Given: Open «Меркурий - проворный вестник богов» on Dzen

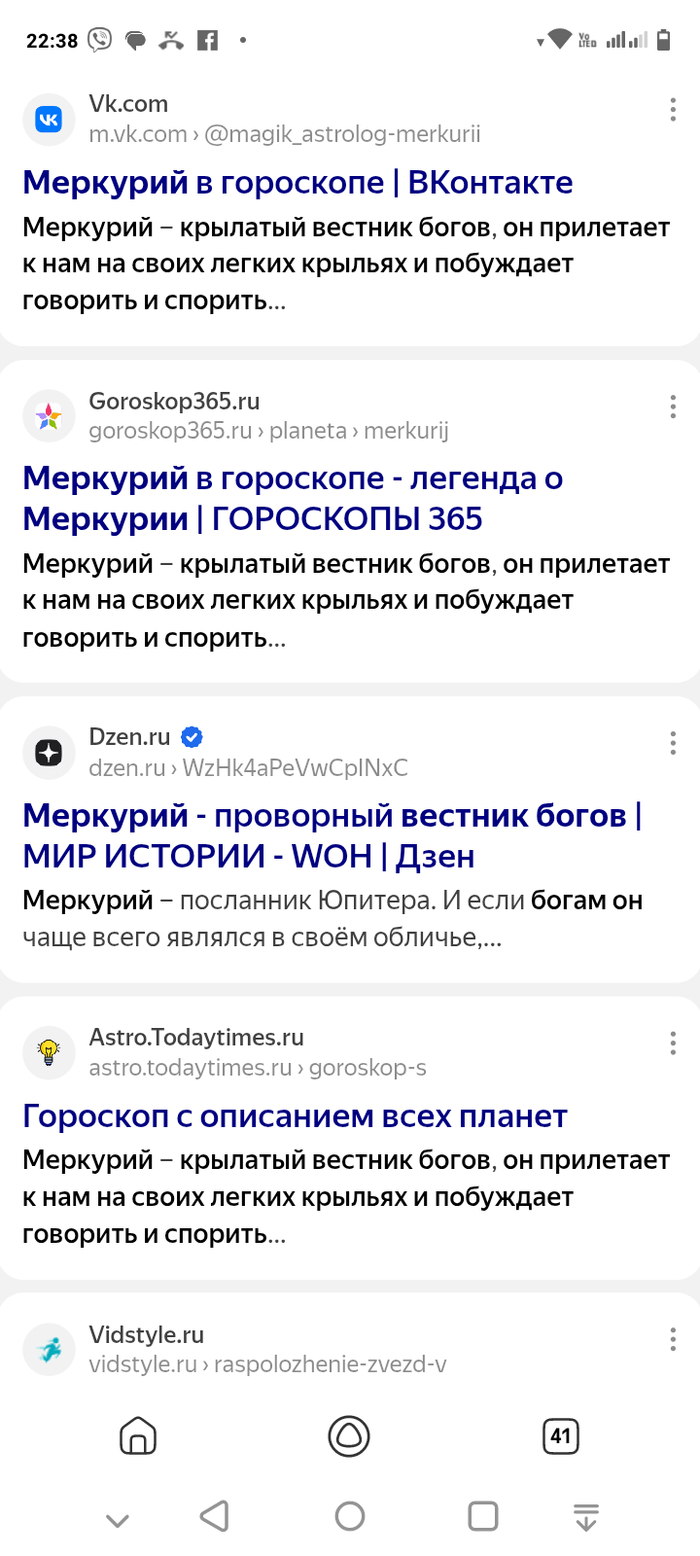Looking at the screenshot, I should [331, 835].
